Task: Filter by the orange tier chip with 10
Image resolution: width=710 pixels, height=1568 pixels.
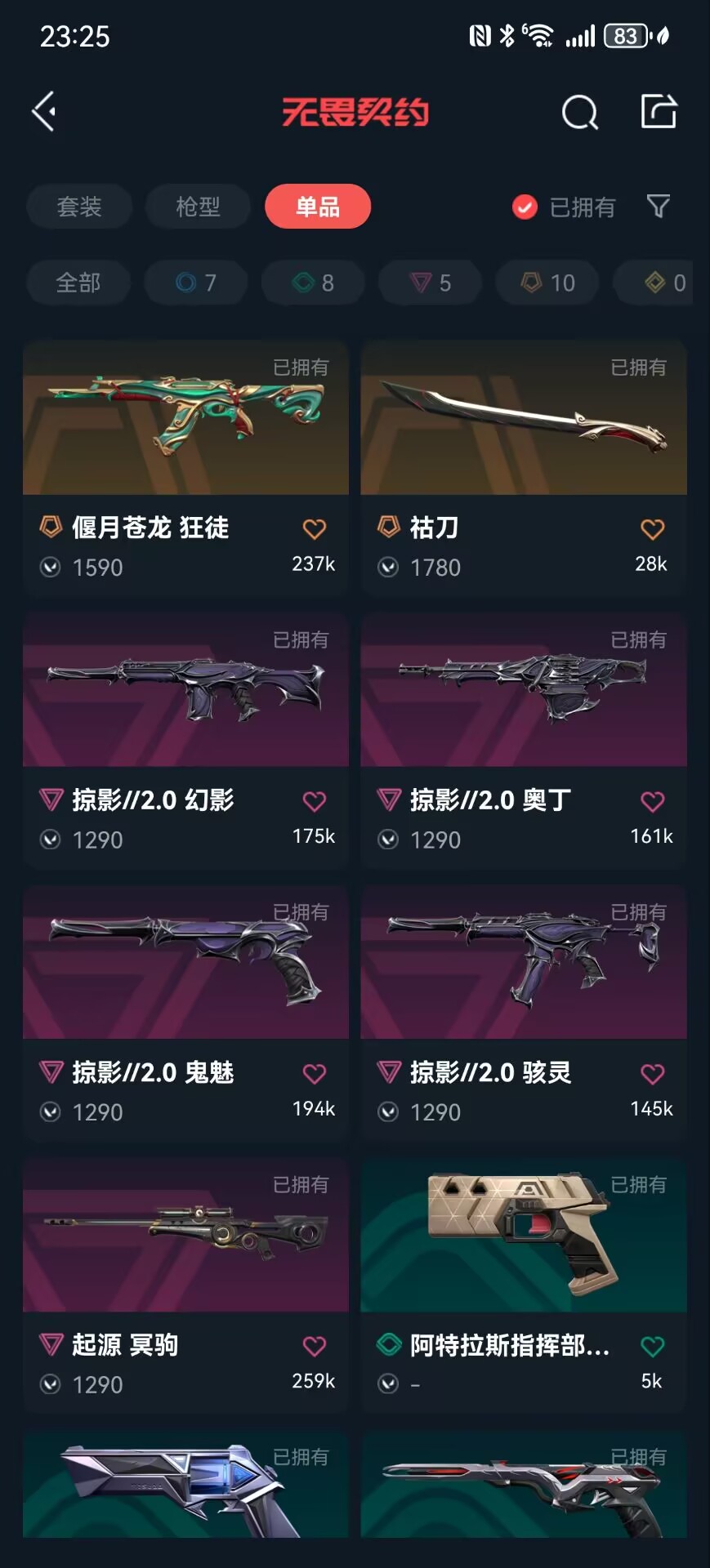Action: pyautogui.click(x=547, y=283)
